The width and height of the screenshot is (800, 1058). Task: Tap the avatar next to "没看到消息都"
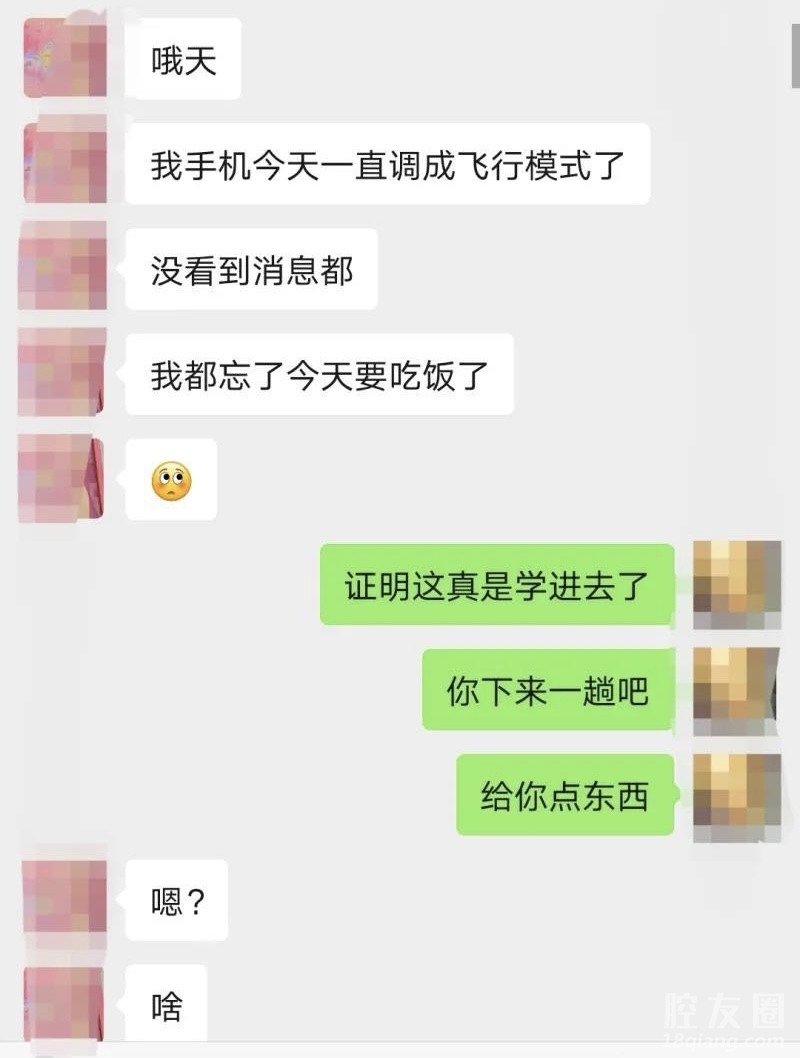[x=62, y=266]
